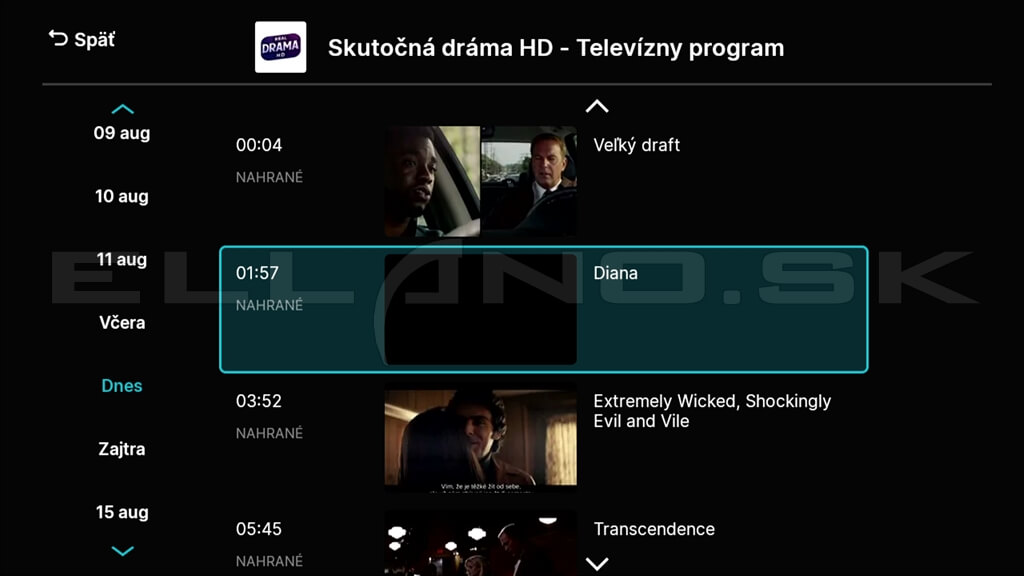
Task: Switch to Zajtra programme list
Action: pos(122,449)
